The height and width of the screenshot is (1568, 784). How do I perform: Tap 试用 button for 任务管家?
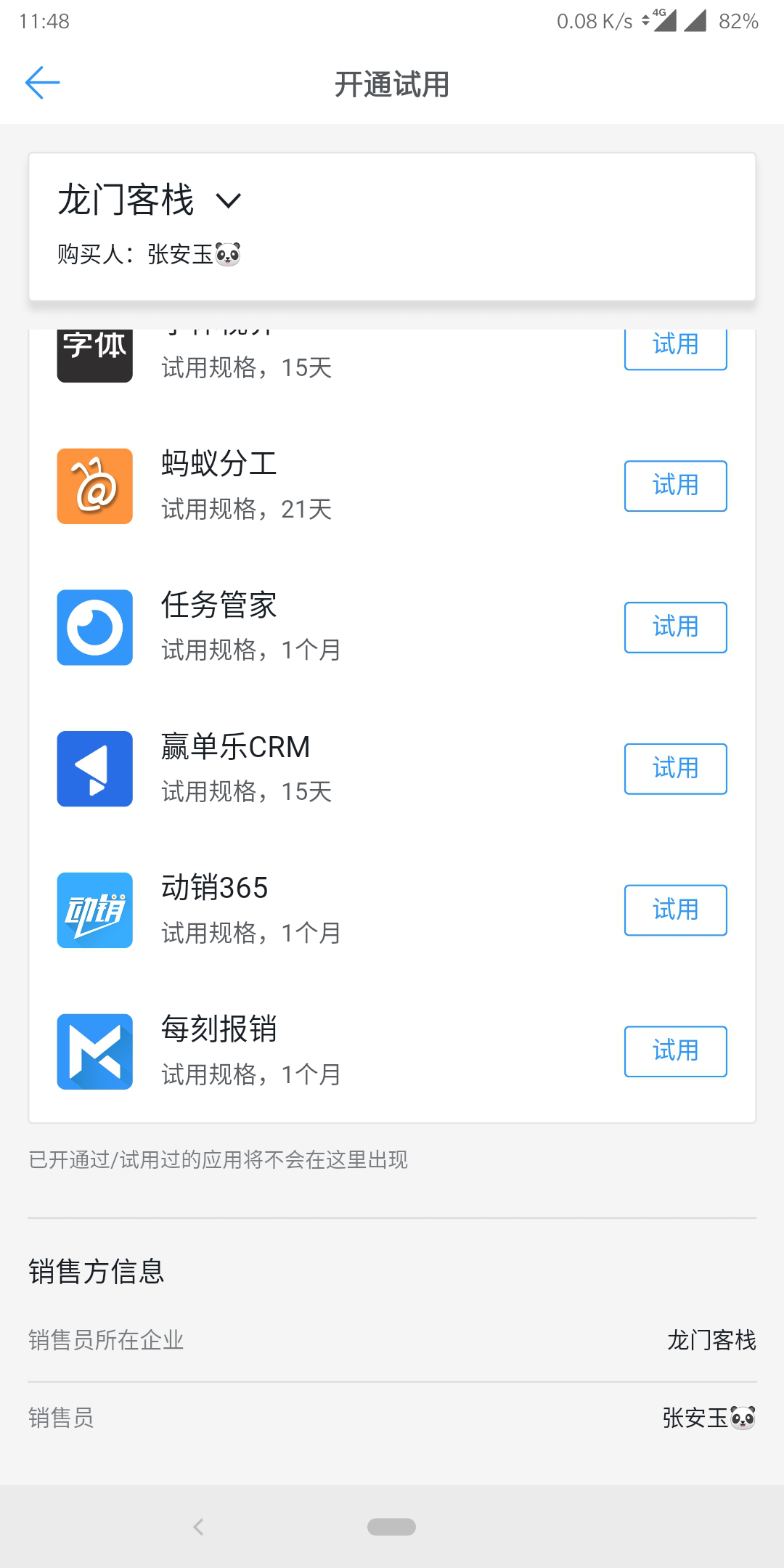tap(675, 627)
